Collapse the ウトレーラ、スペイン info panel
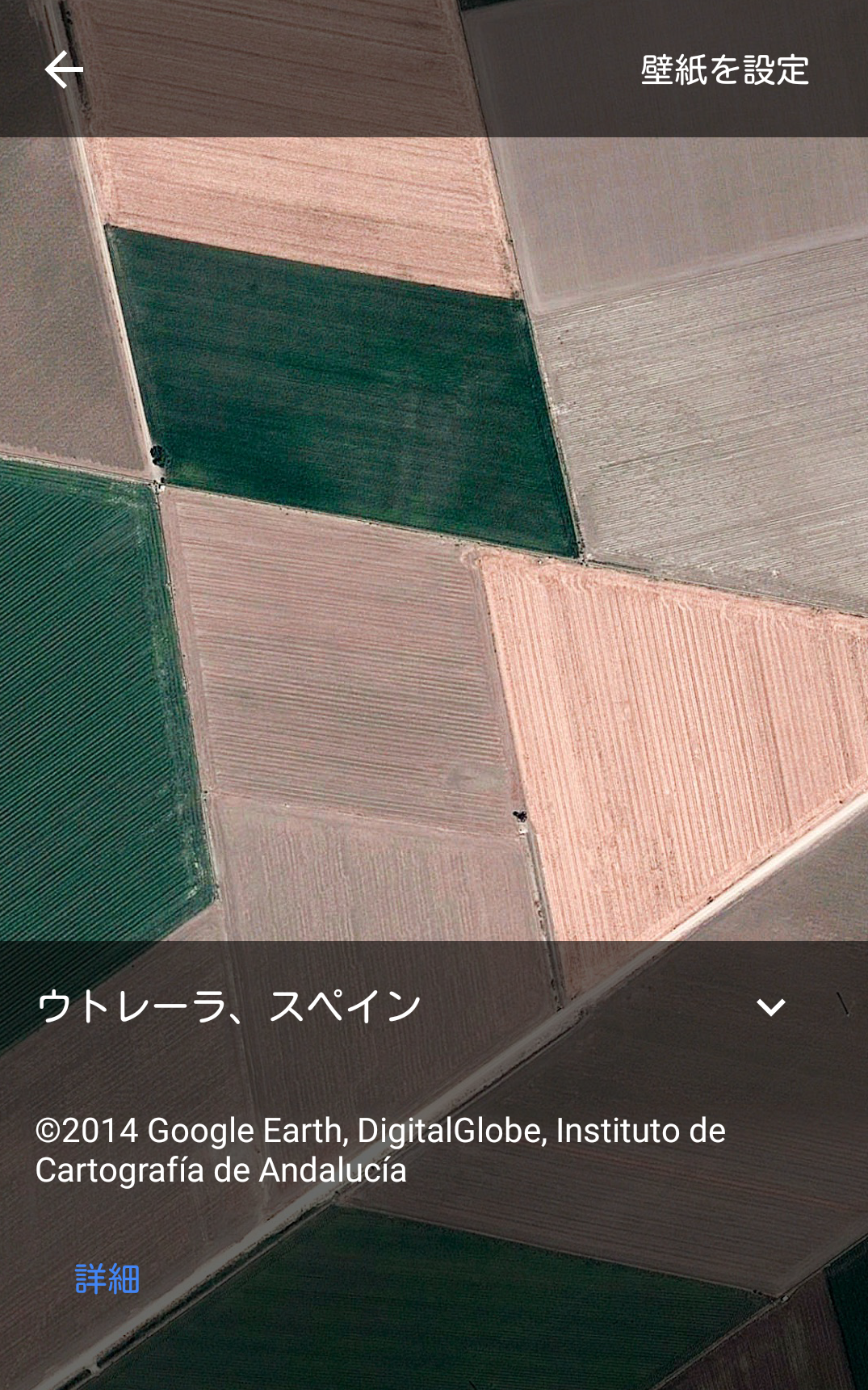Screen dimensions: 868x1390 click(770, 1006)
